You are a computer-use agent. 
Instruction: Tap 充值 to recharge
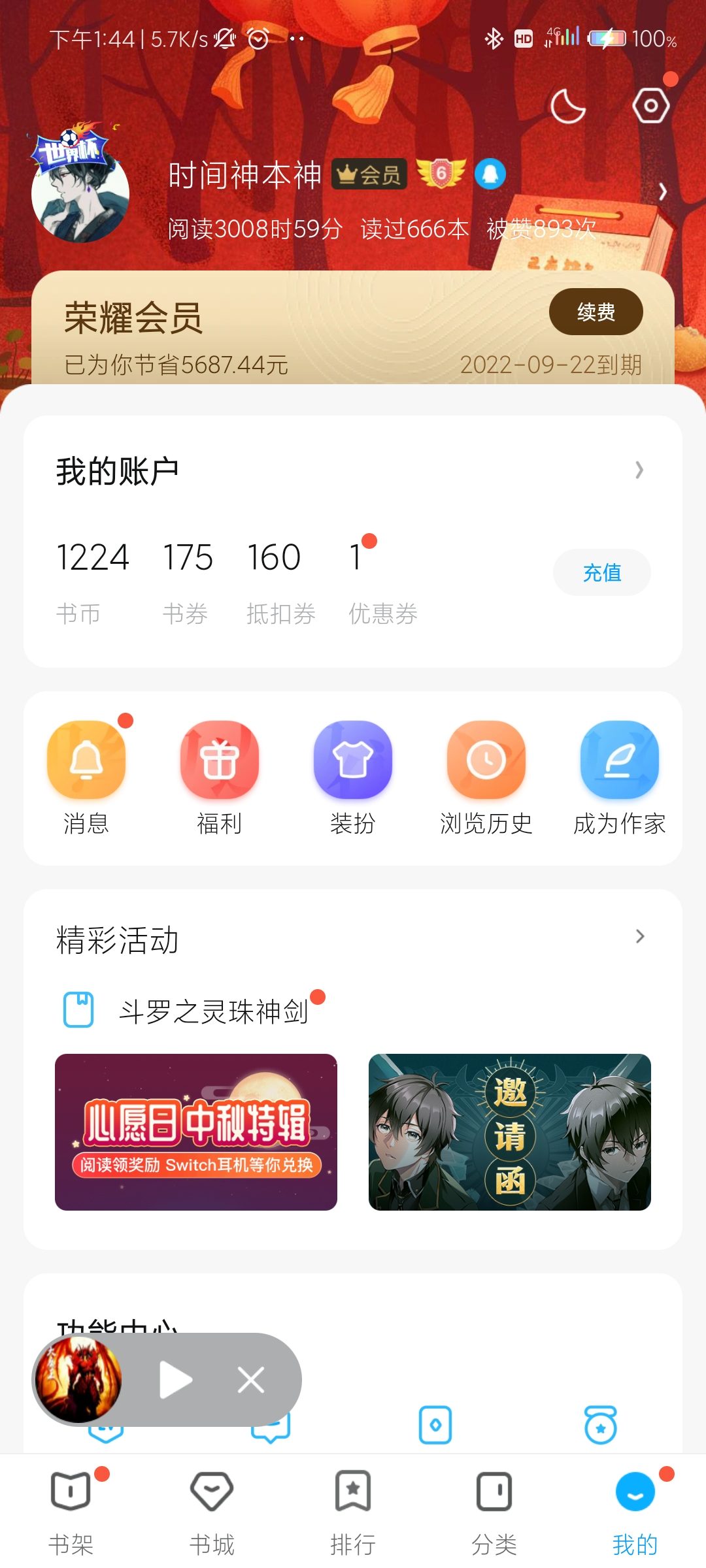coord(601,572)
